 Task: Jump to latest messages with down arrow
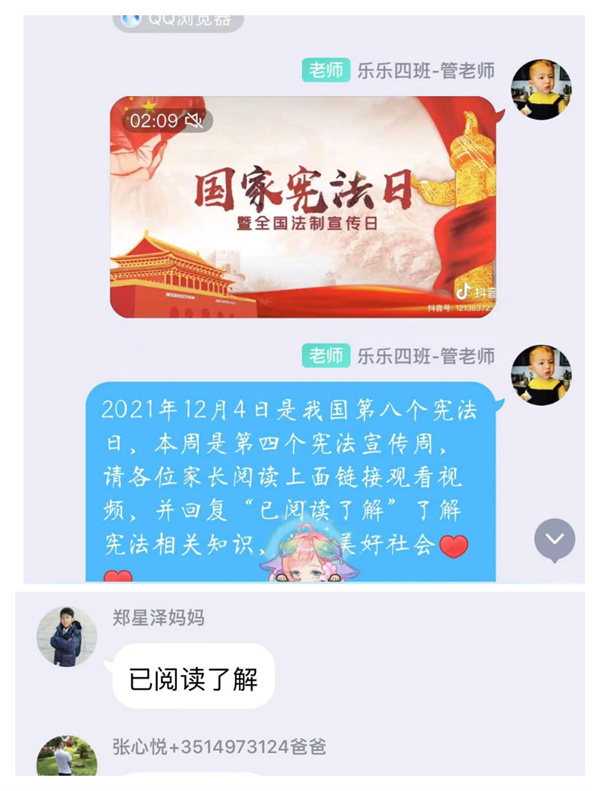tap(554, 540)
